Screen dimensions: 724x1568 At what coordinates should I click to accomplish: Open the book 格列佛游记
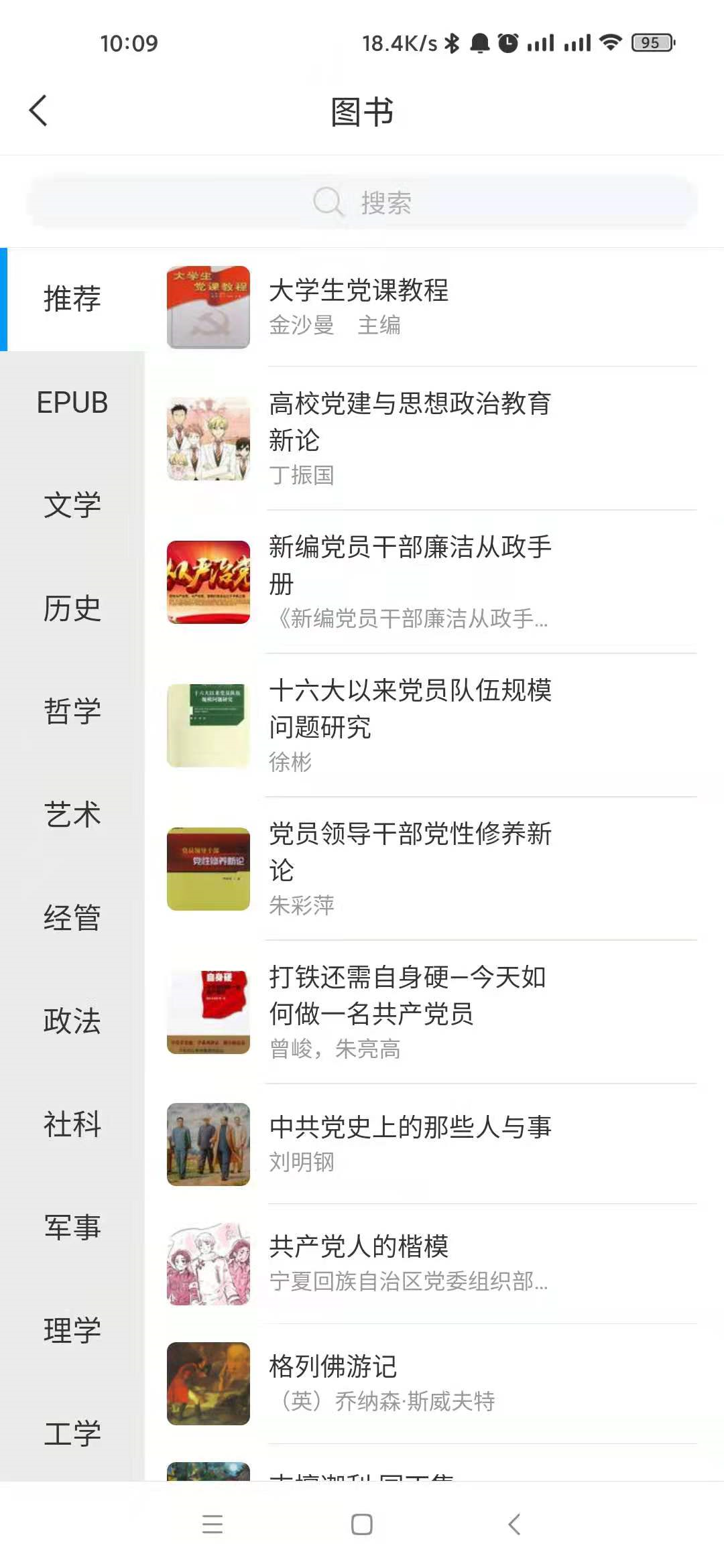333,1367
